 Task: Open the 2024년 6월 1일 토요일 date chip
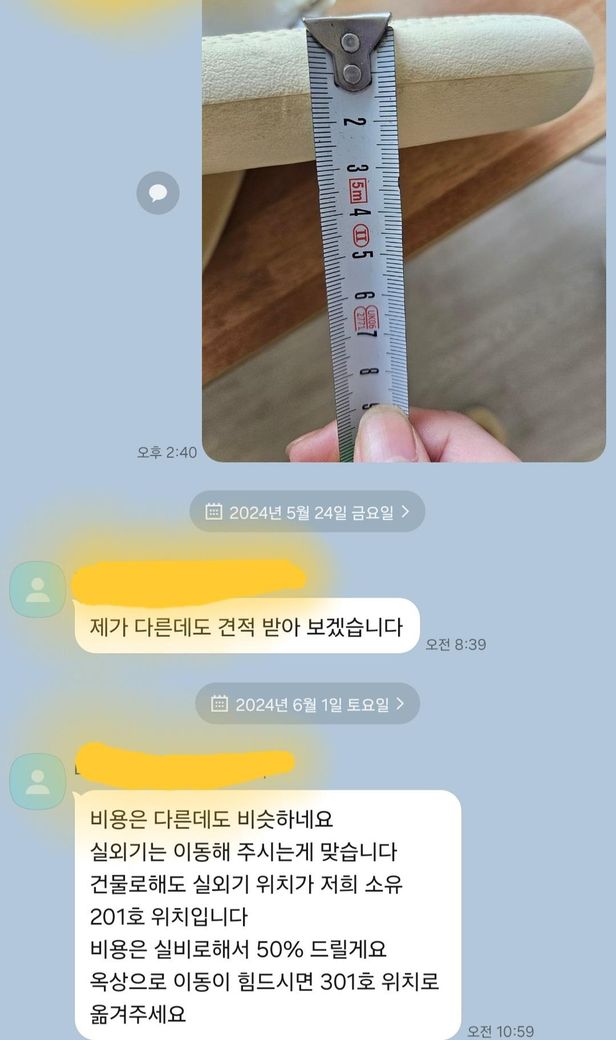[x=307, y=704]
